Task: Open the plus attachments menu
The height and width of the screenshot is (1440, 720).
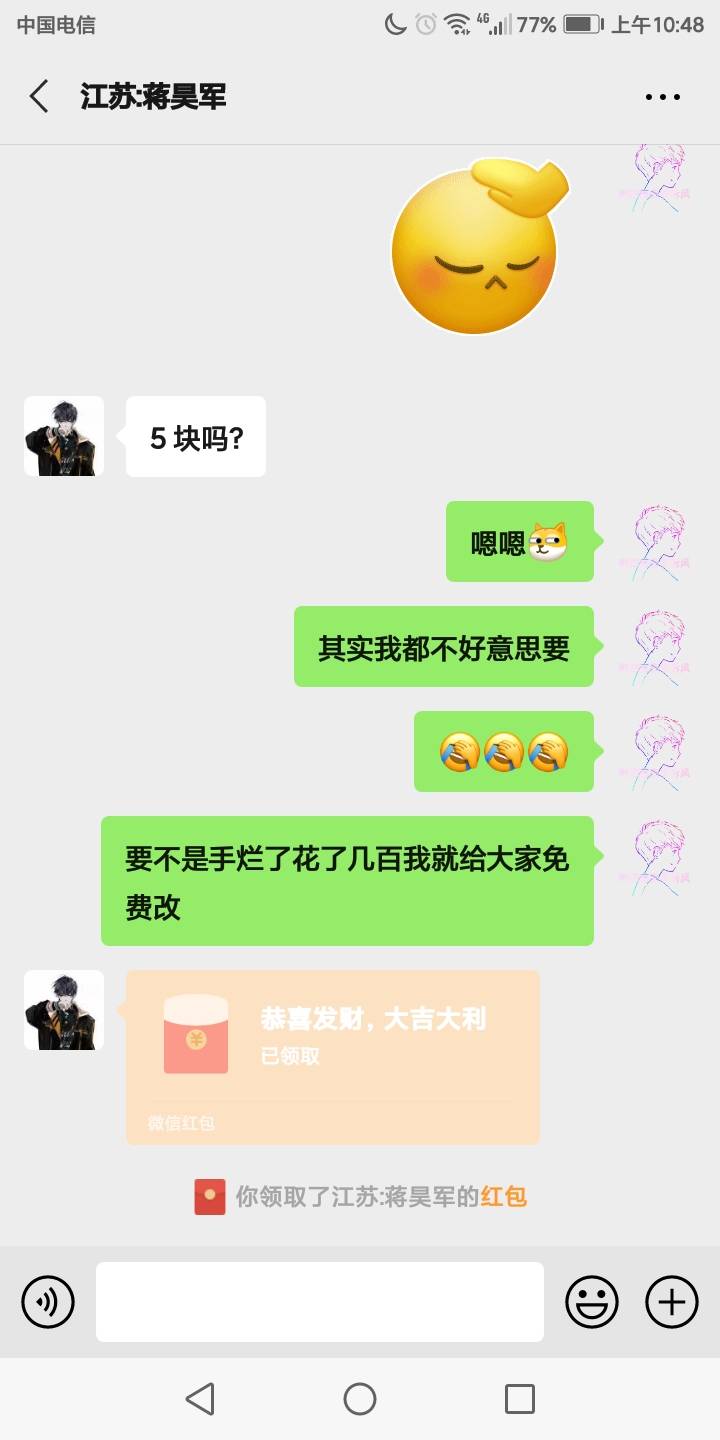Action: coord(672,1302)
